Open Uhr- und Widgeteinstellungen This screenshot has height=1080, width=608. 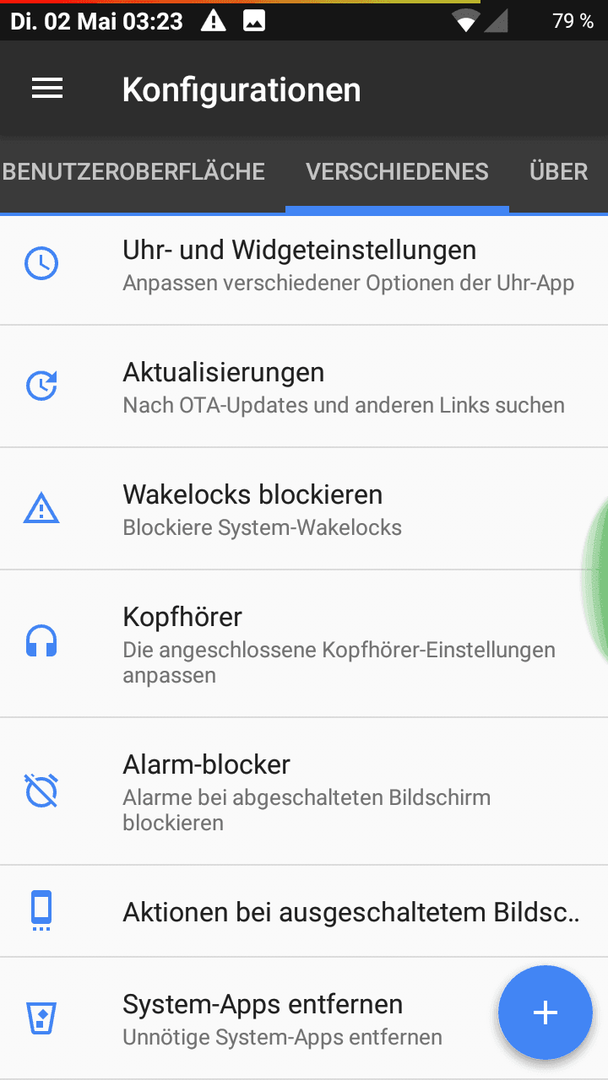(304, 264)
